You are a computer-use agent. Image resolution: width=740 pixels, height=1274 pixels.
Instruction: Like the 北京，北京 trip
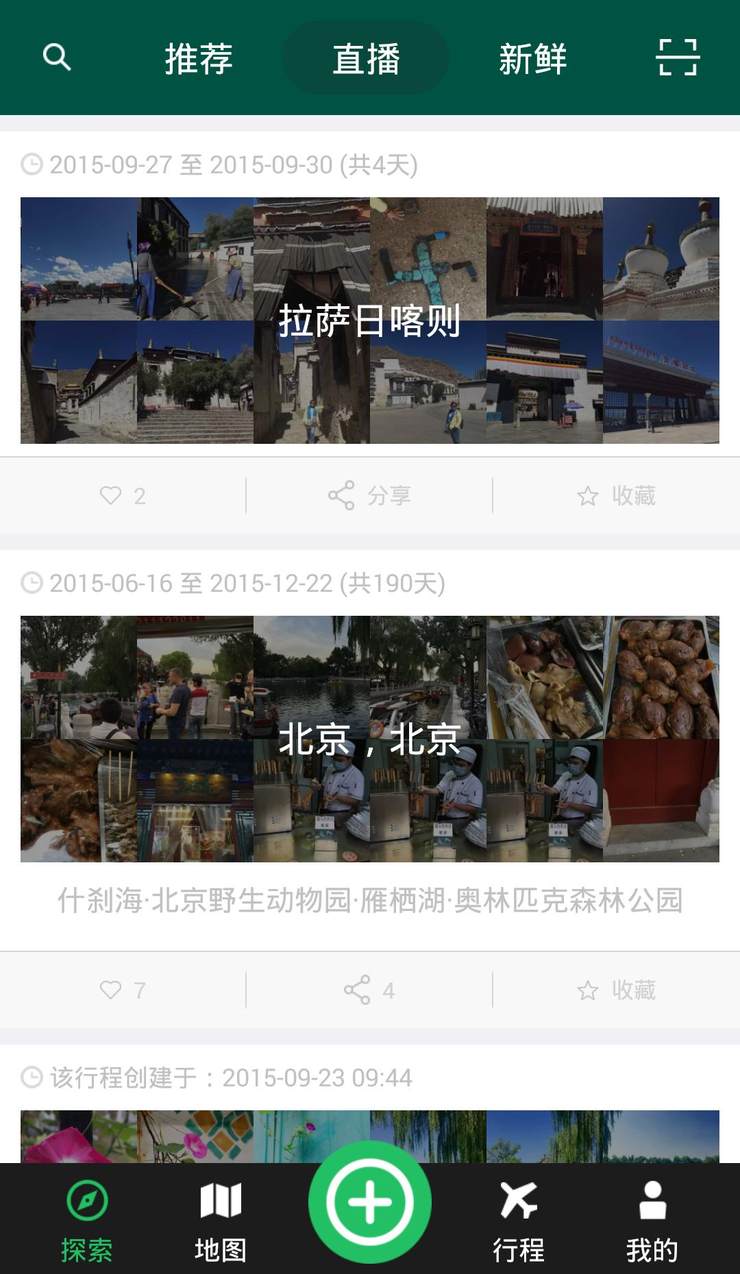click(x=123, y=990)
